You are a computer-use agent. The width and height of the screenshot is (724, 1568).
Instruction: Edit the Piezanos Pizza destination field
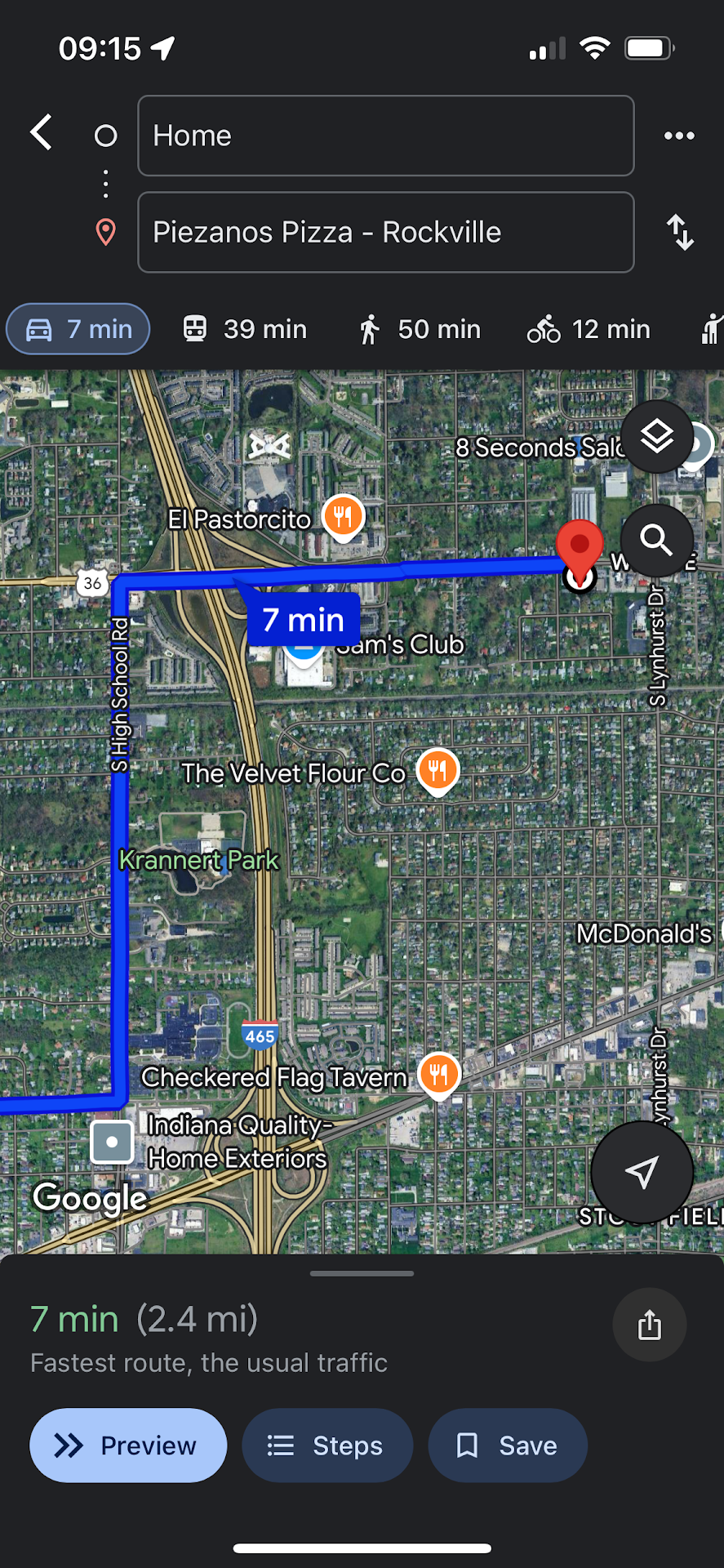[385, 232]
